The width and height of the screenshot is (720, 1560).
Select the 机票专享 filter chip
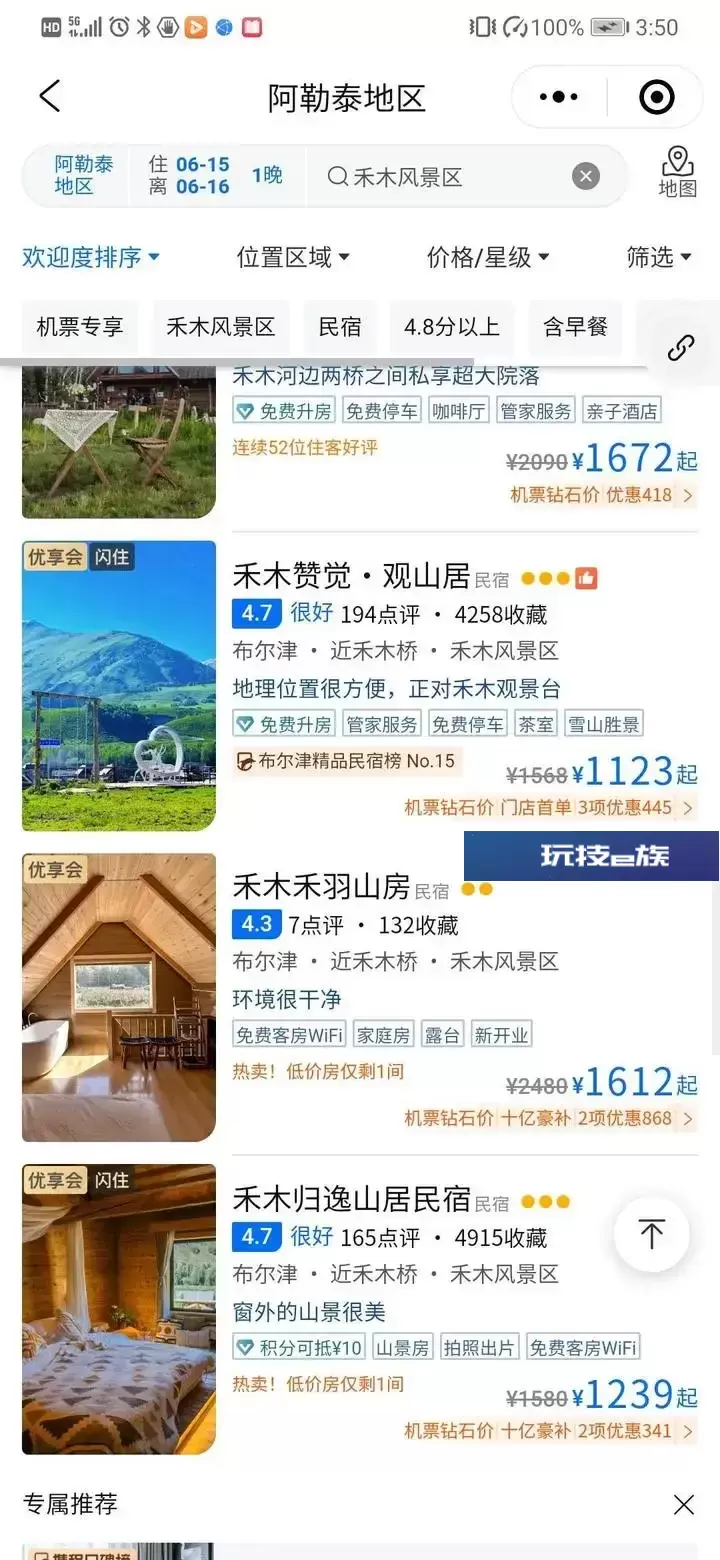coord(80,327)
